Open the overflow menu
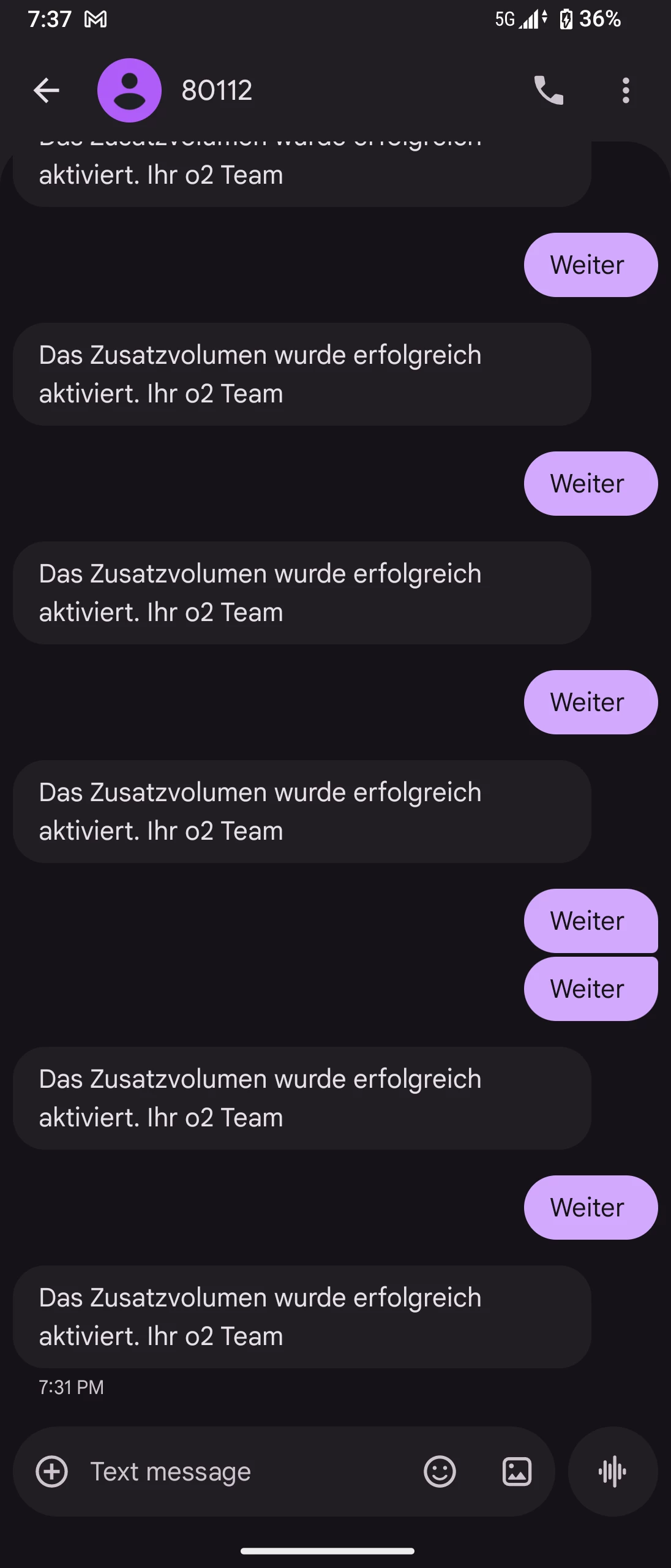 [625, 91]
